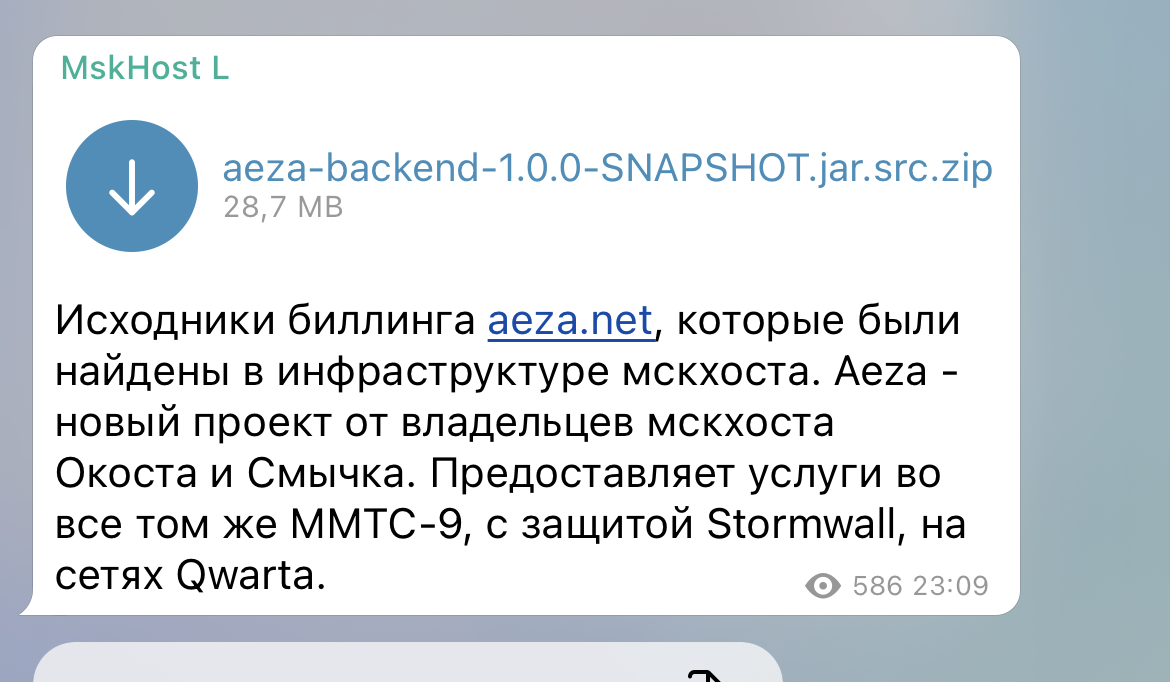
Task: Open the aeza-backend-1.0.0-SNAPSHOT.jar.src.zip attachment
Action: [607, 168]
